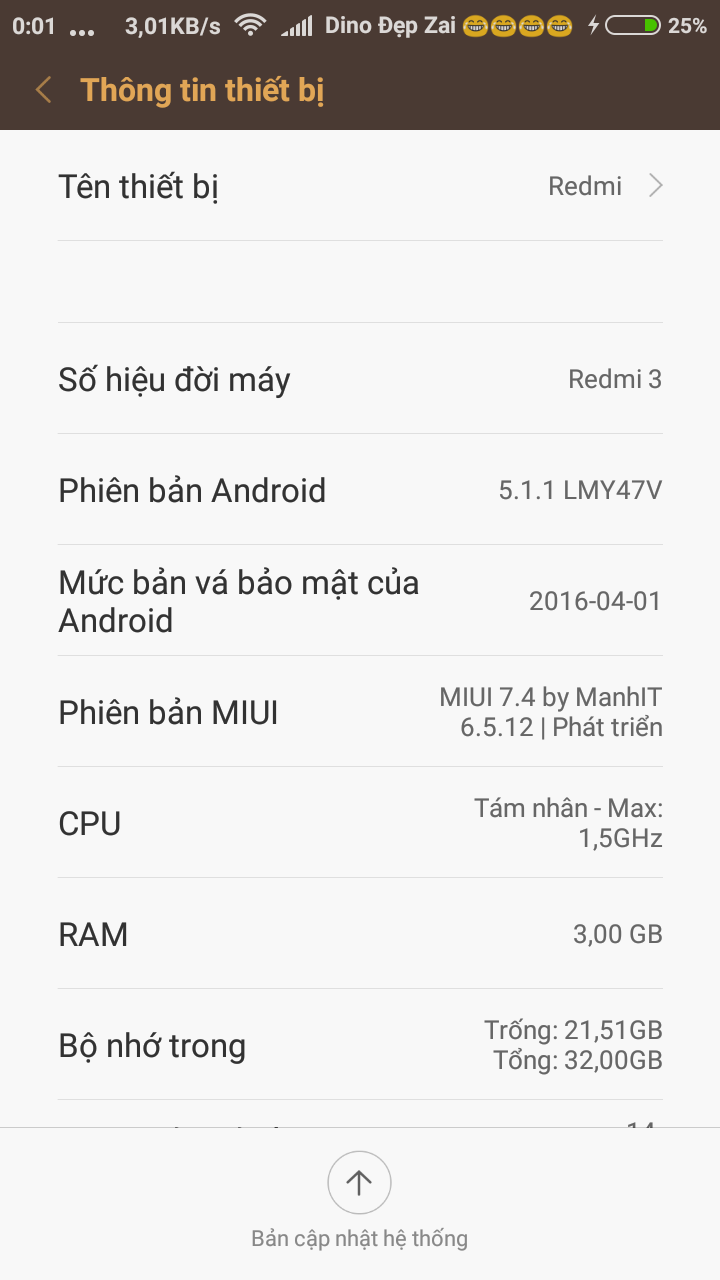Tap the Phiên bản MIUI row

(x=360, y=712)
